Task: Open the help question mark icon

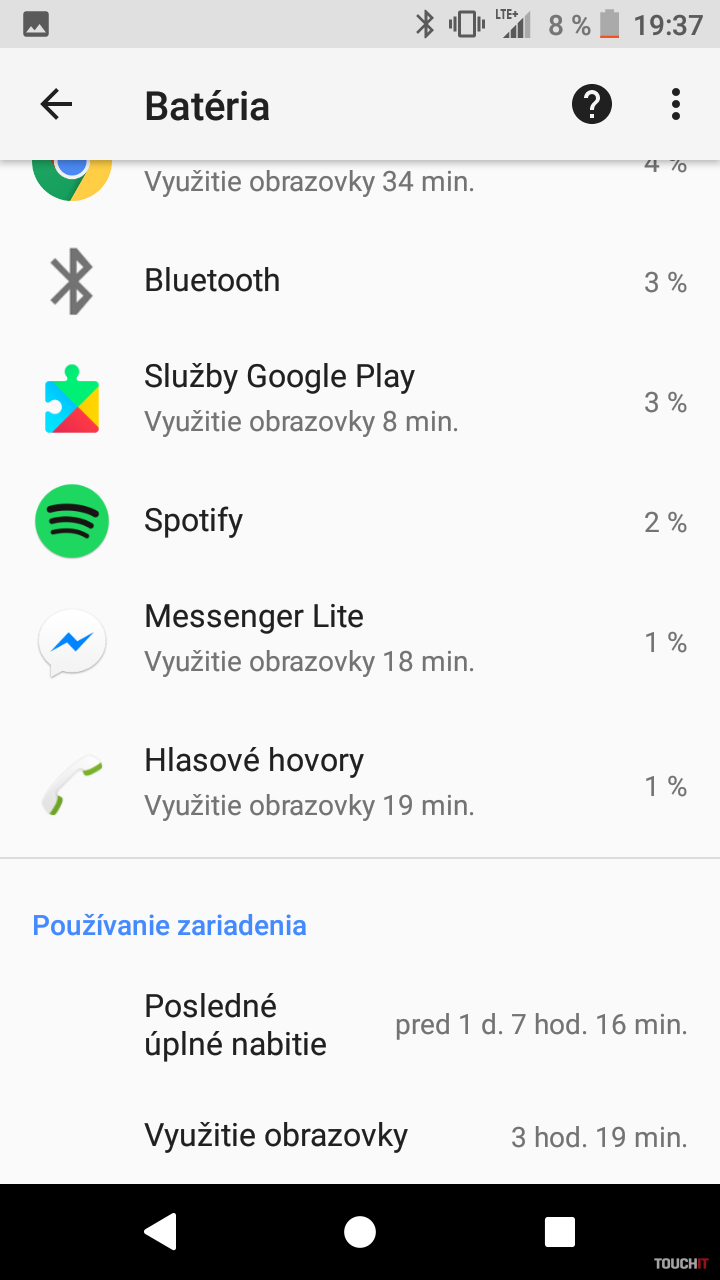Action: (592, 105)
